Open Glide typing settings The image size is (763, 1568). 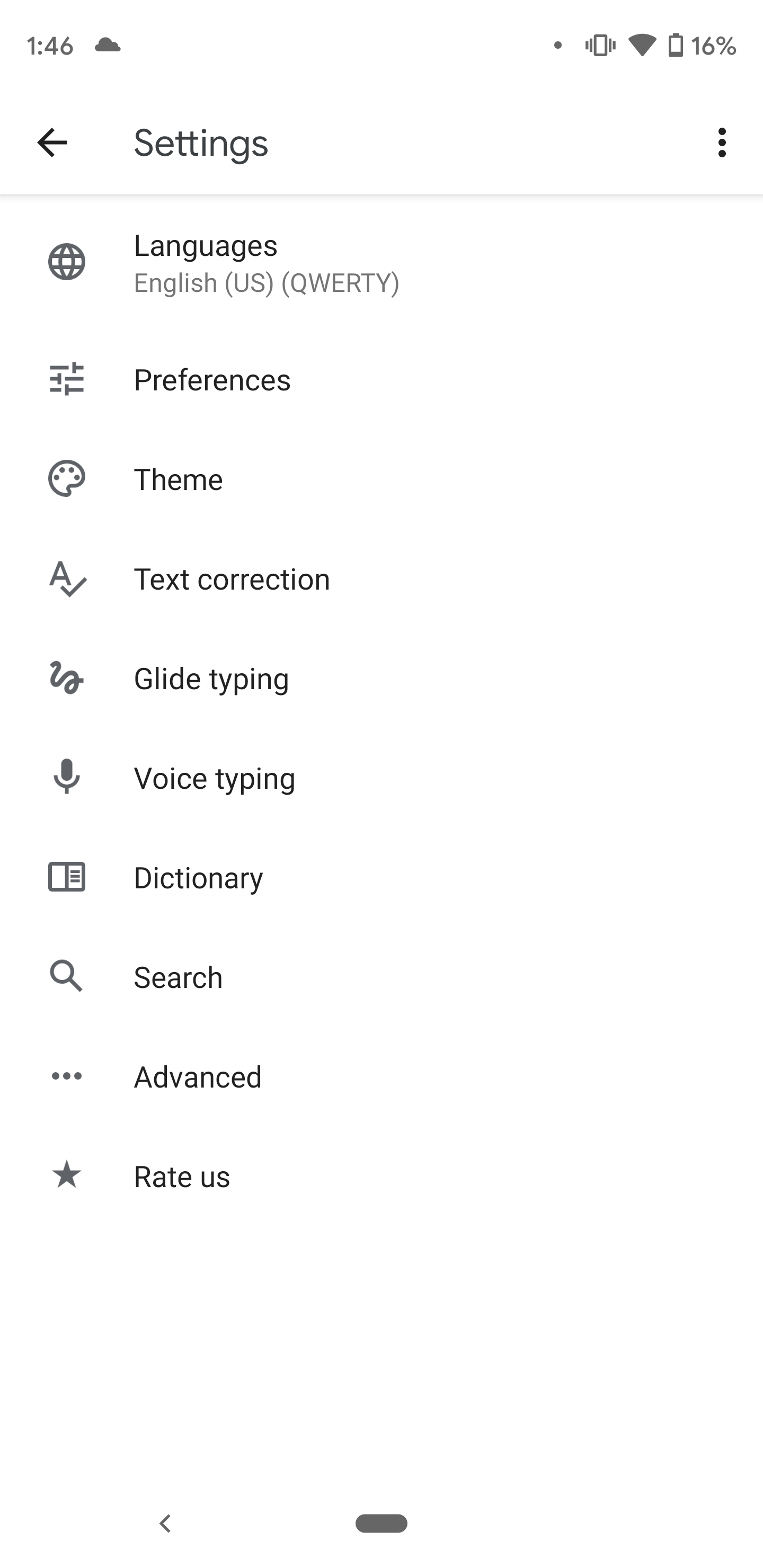(381, 678)
